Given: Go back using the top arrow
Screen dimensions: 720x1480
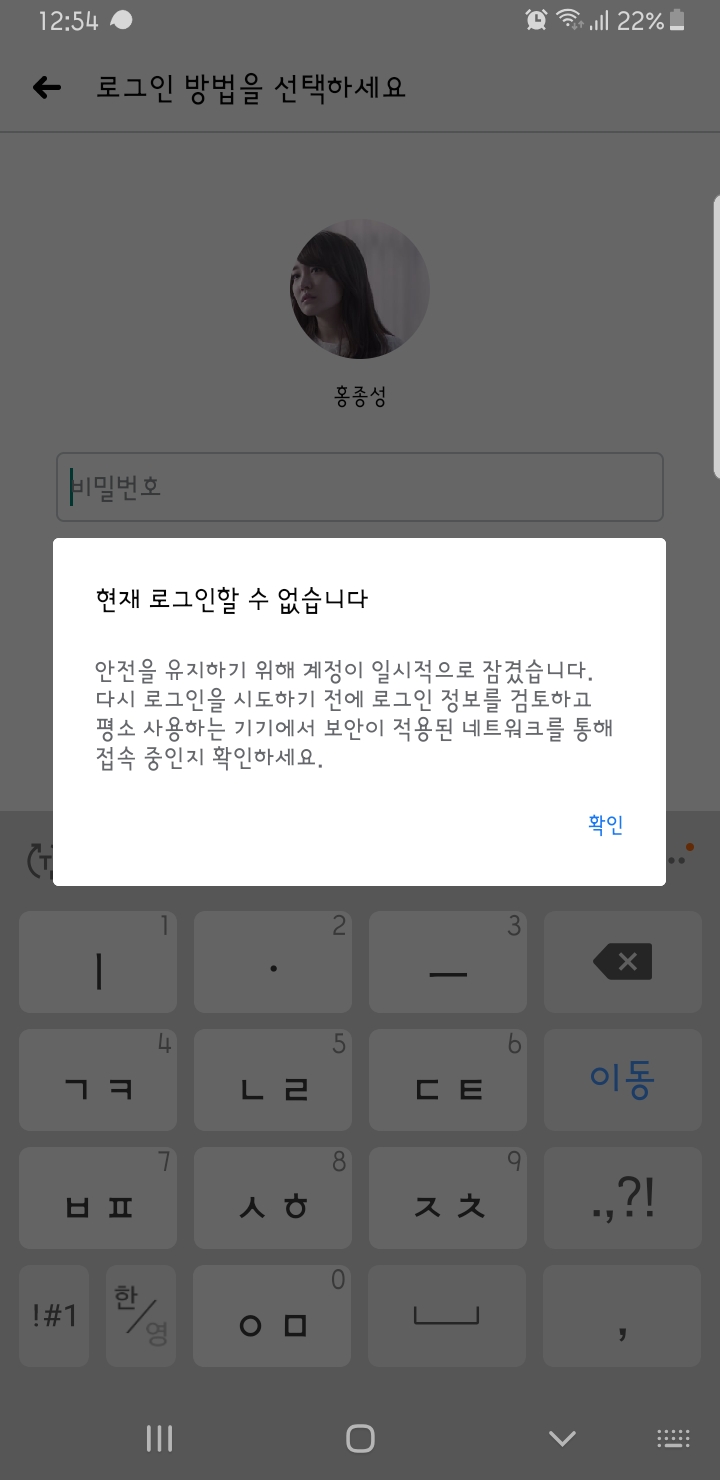Looking at the screenshot, I should pyautogui.click(x=47, y=88).
